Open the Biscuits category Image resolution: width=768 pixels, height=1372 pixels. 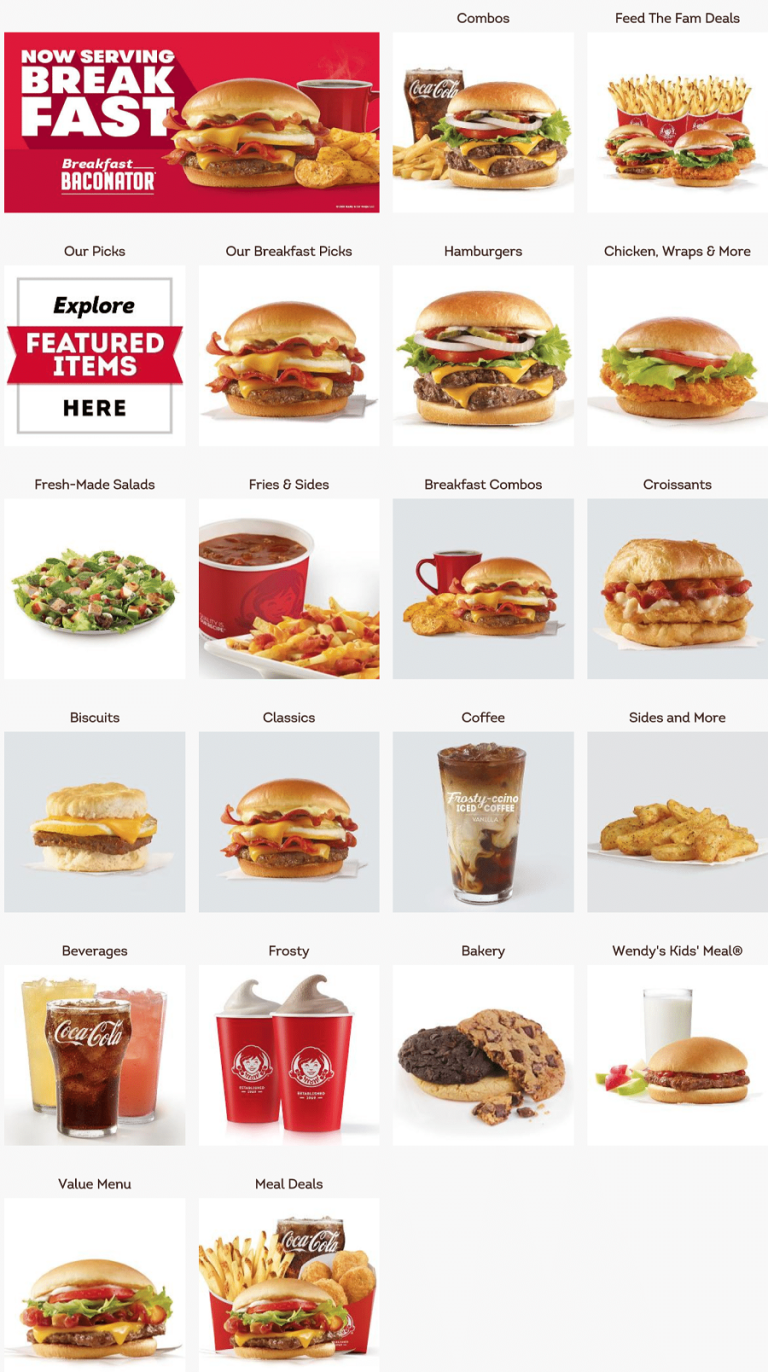coord(95,821)
